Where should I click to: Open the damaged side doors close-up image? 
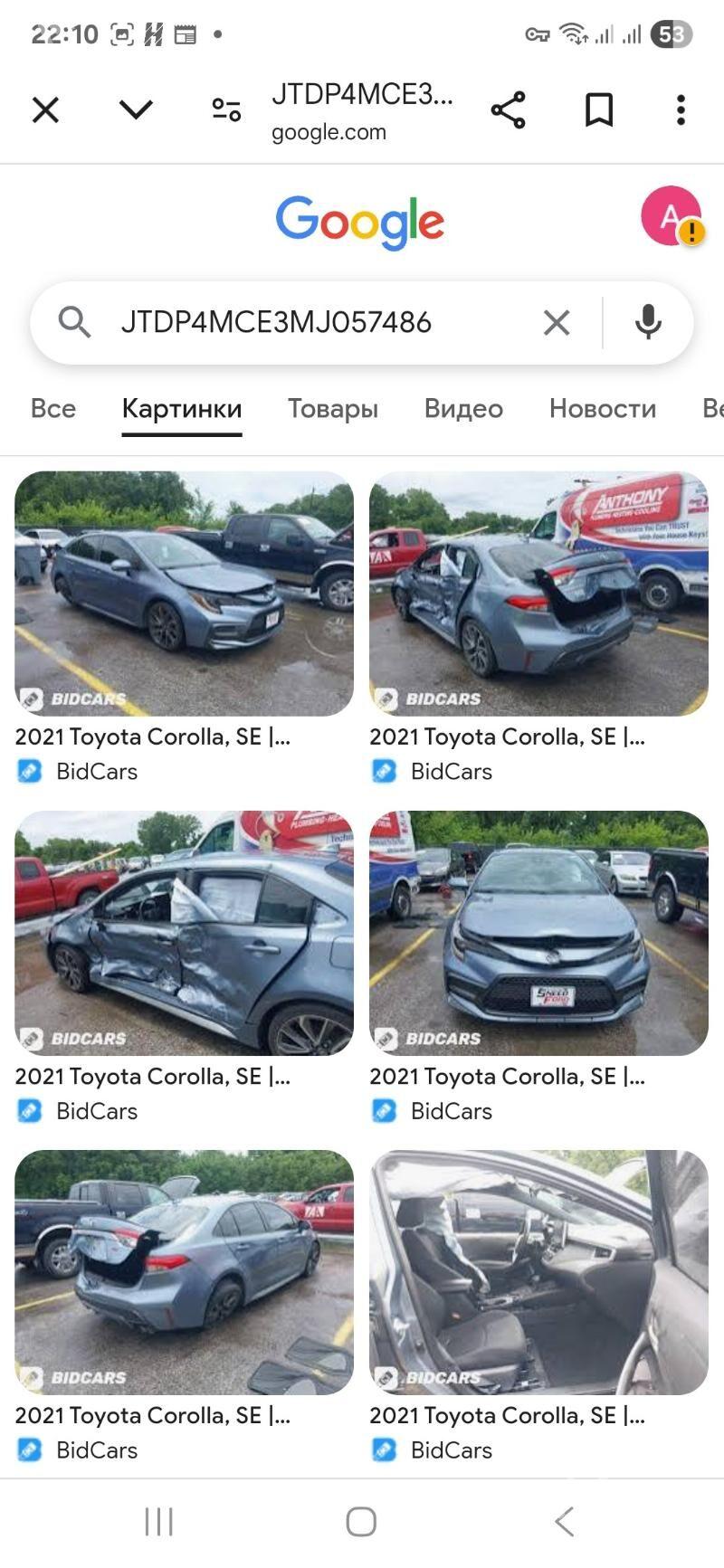[184, 933]
